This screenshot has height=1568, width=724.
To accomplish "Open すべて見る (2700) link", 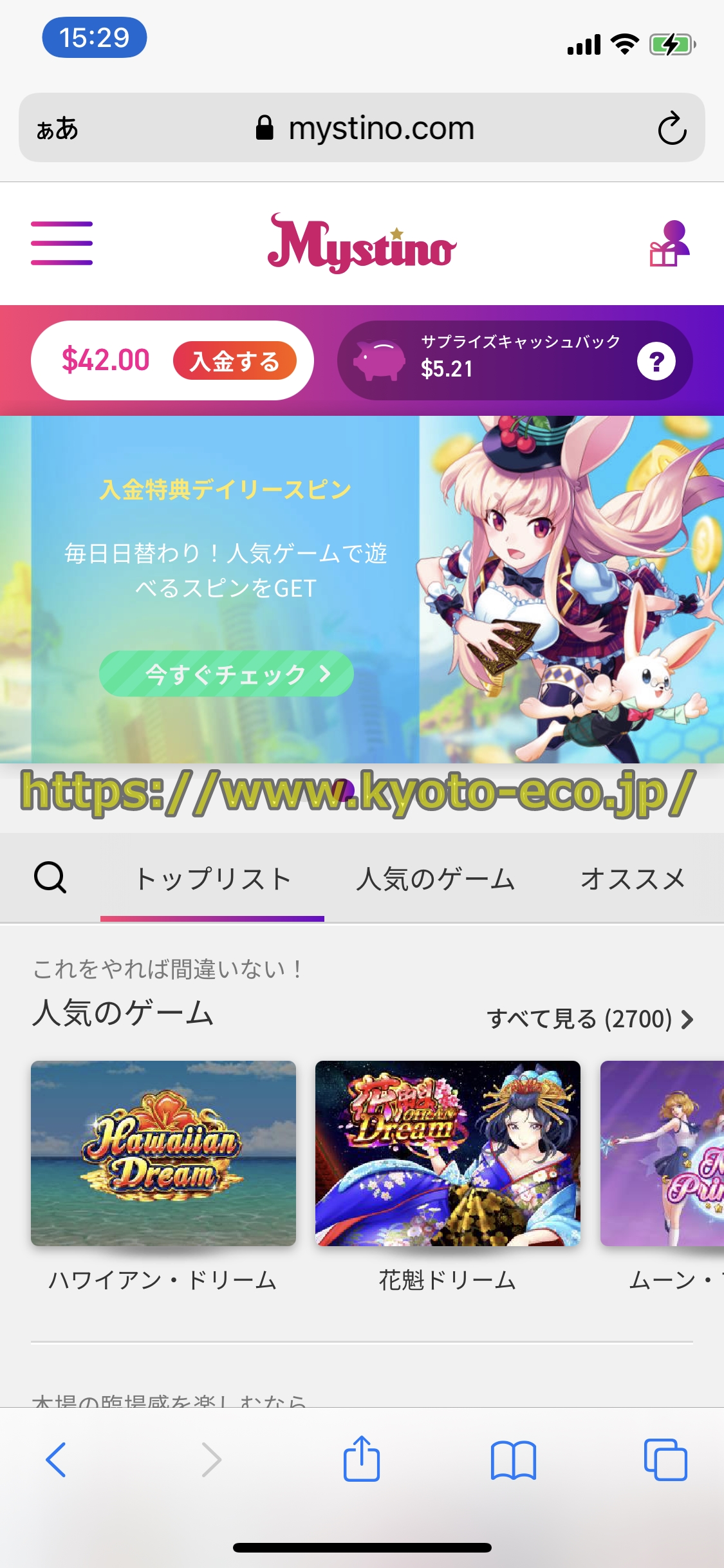I will click(589, 1019).
